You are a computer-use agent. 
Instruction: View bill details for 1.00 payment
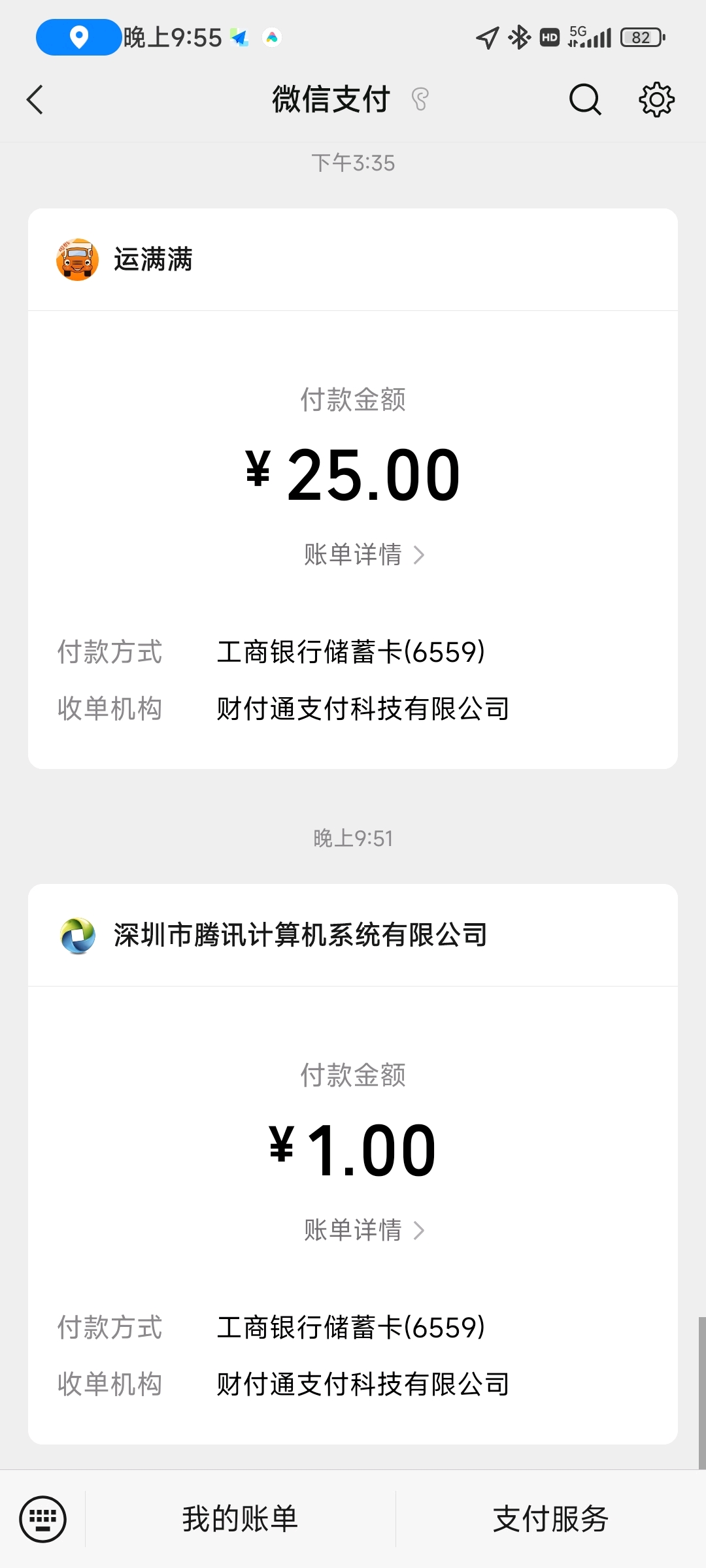(364, 1230)
